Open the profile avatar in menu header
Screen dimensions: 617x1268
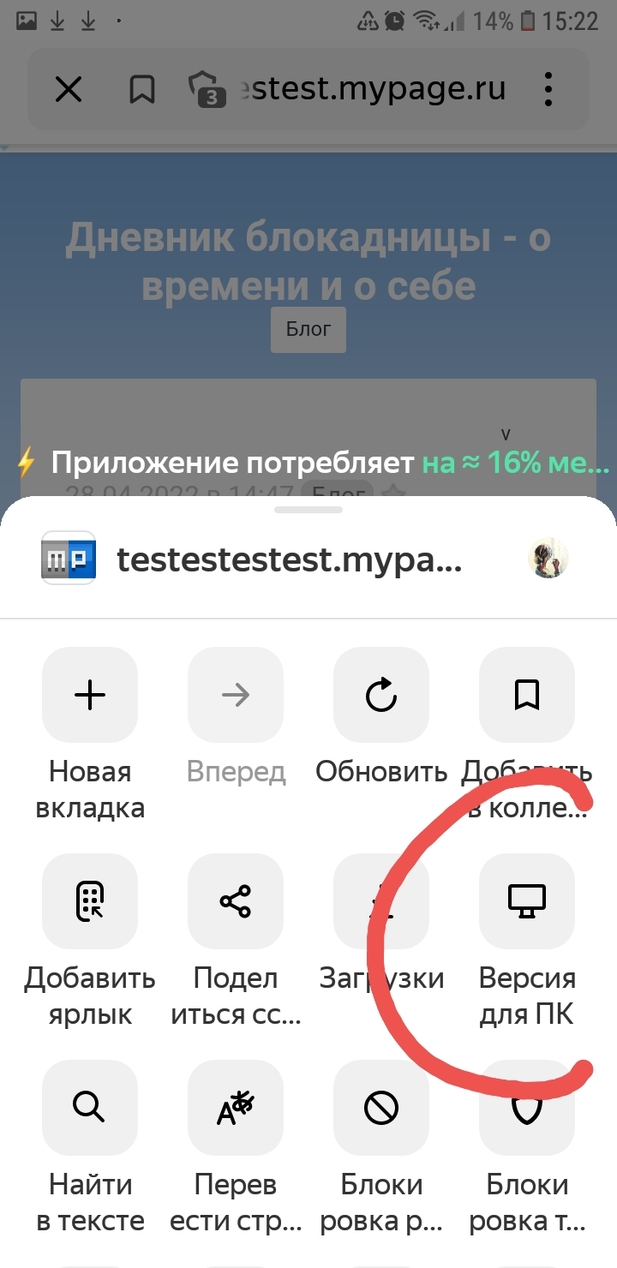click(x=548, y=559)
